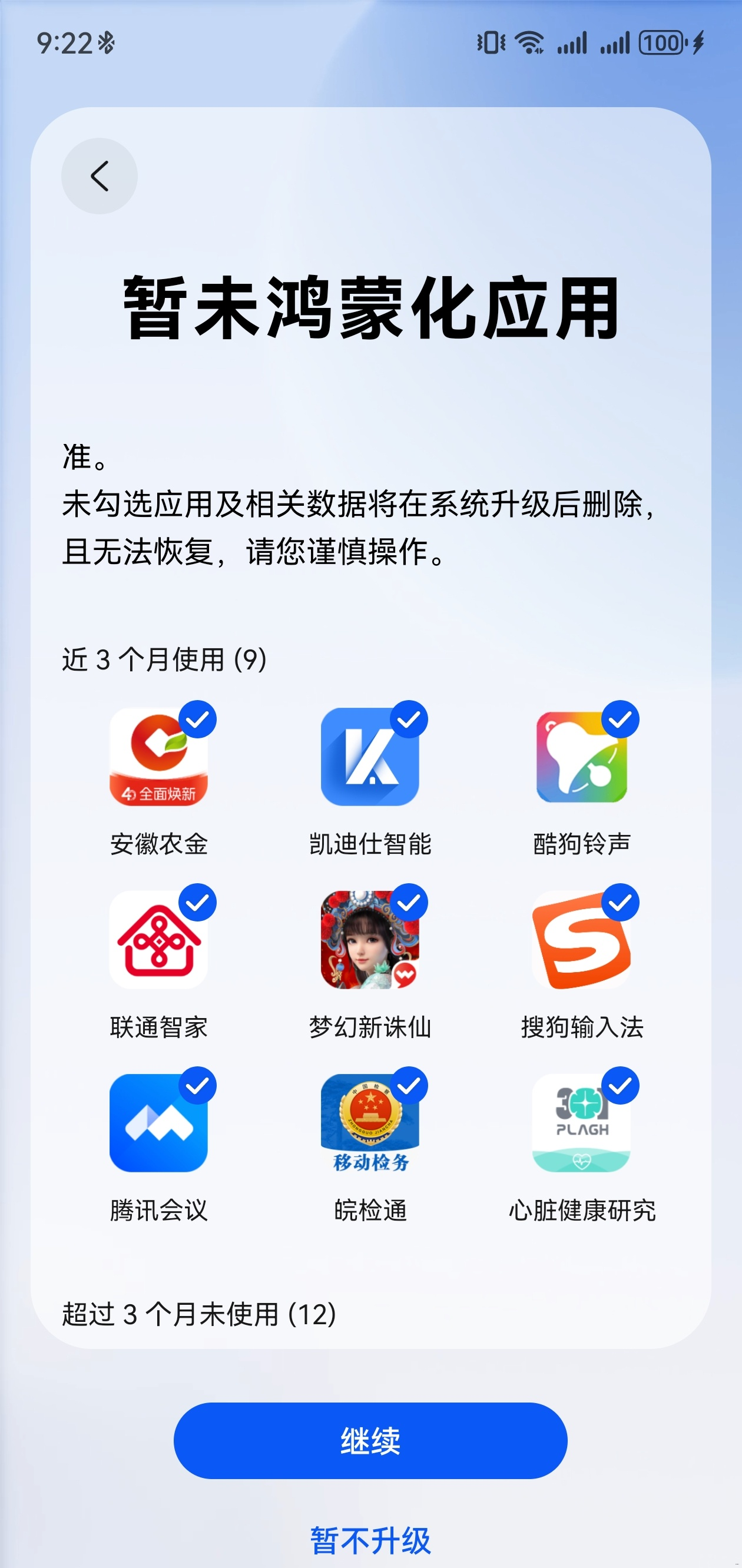Screen dimensions: 742x1568
Task: Choose 暂不升级 to skip upgrade
Action: [x=370, y=1539]
